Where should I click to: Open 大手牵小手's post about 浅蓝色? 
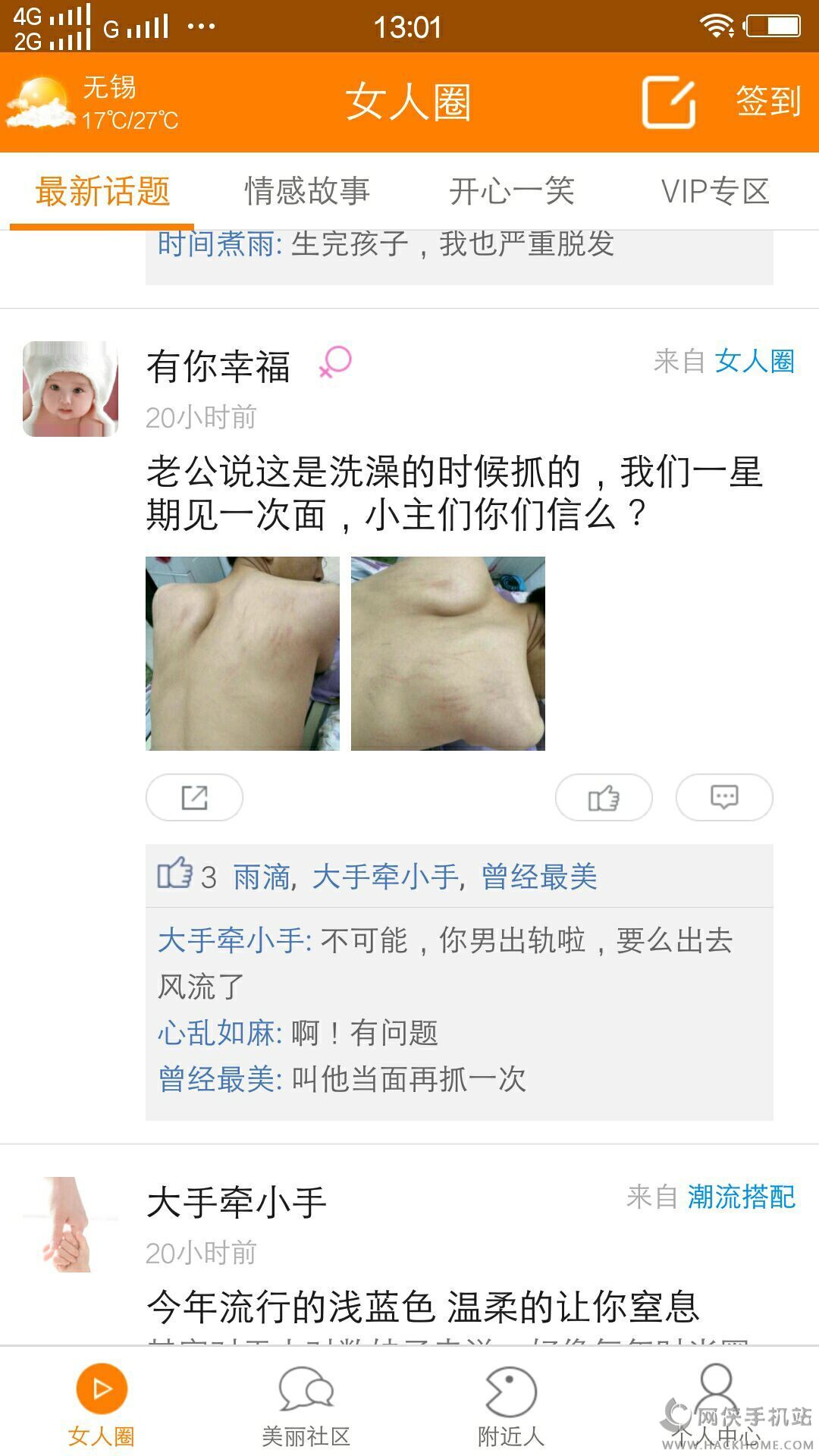(422, 1306)
